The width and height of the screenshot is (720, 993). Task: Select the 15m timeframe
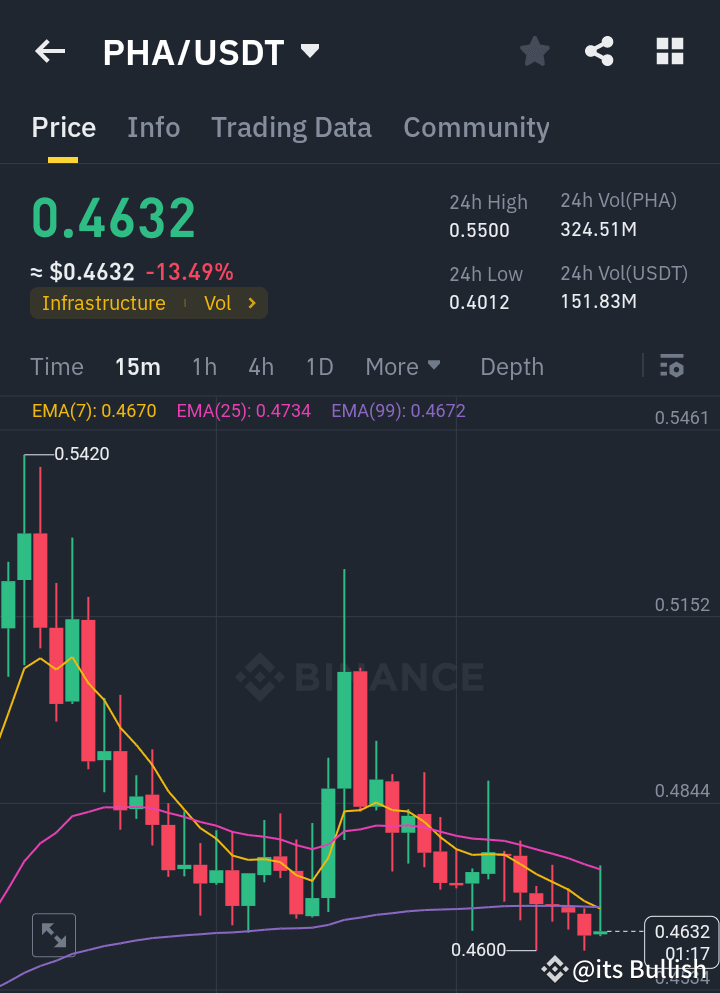pos(138,366)
